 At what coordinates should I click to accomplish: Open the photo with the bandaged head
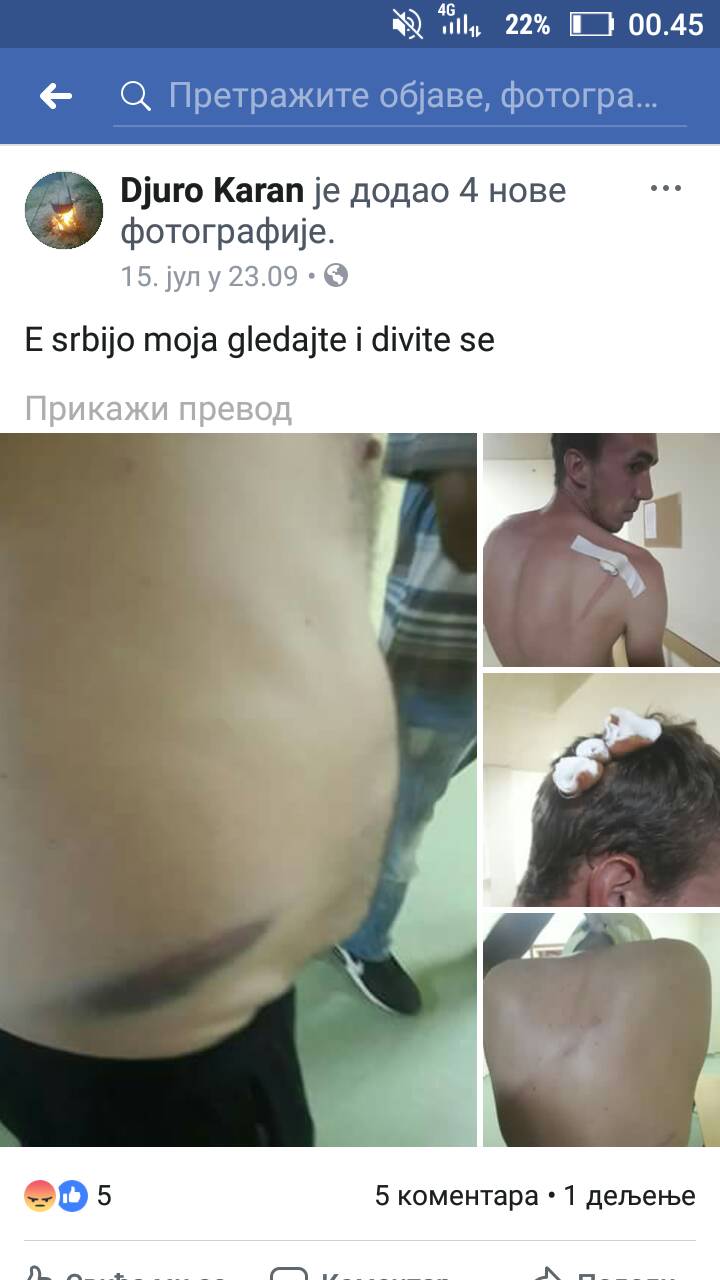coord(601,790)
